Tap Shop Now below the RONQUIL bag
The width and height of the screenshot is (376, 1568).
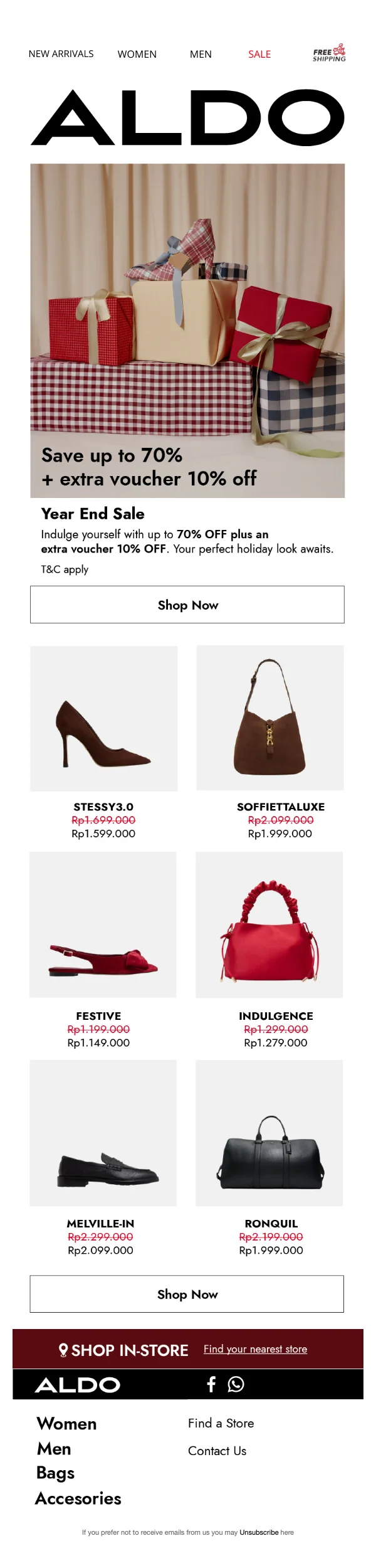tap(187, 1294)
